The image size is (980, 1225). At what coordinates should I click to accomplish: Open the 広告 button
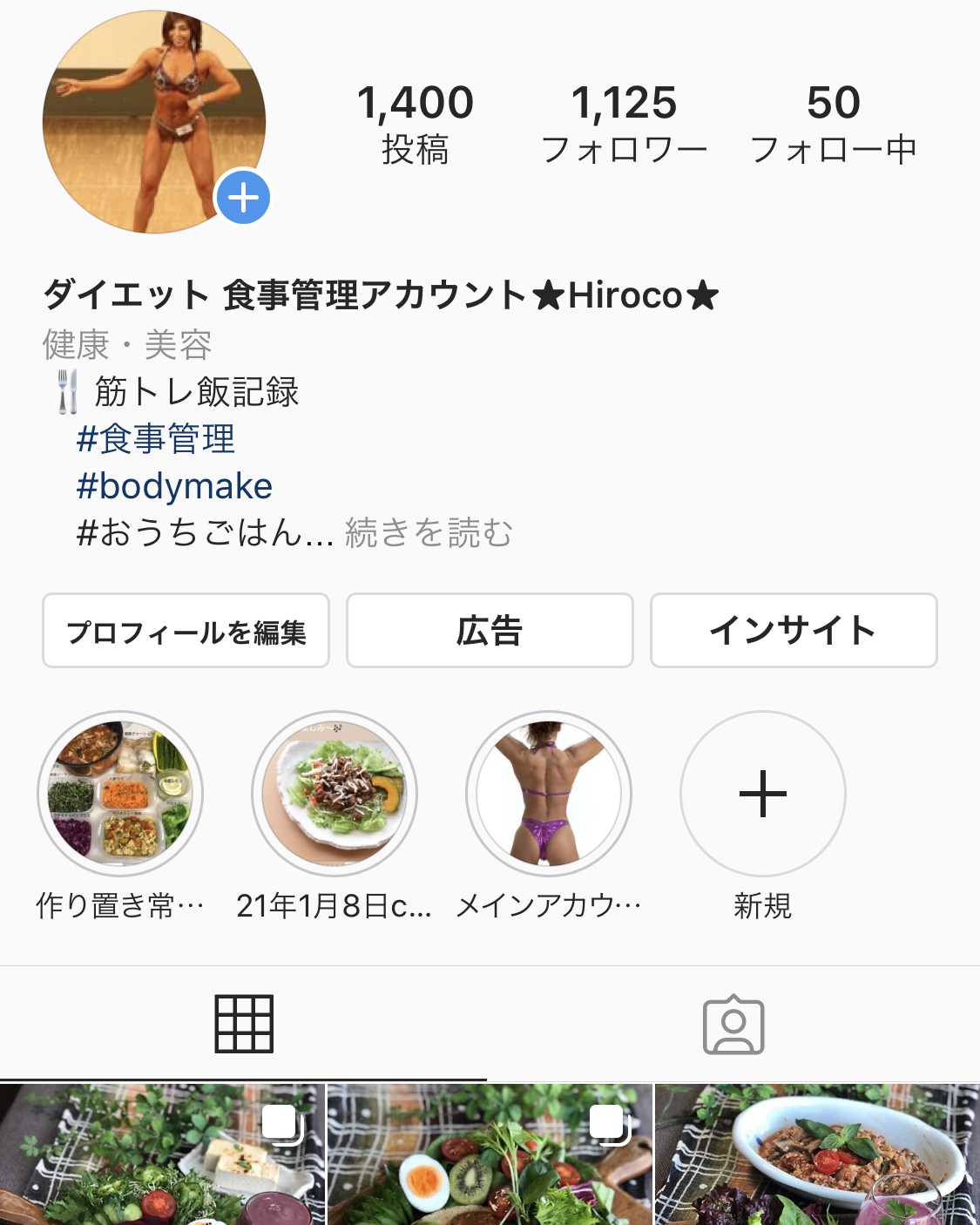490,631
